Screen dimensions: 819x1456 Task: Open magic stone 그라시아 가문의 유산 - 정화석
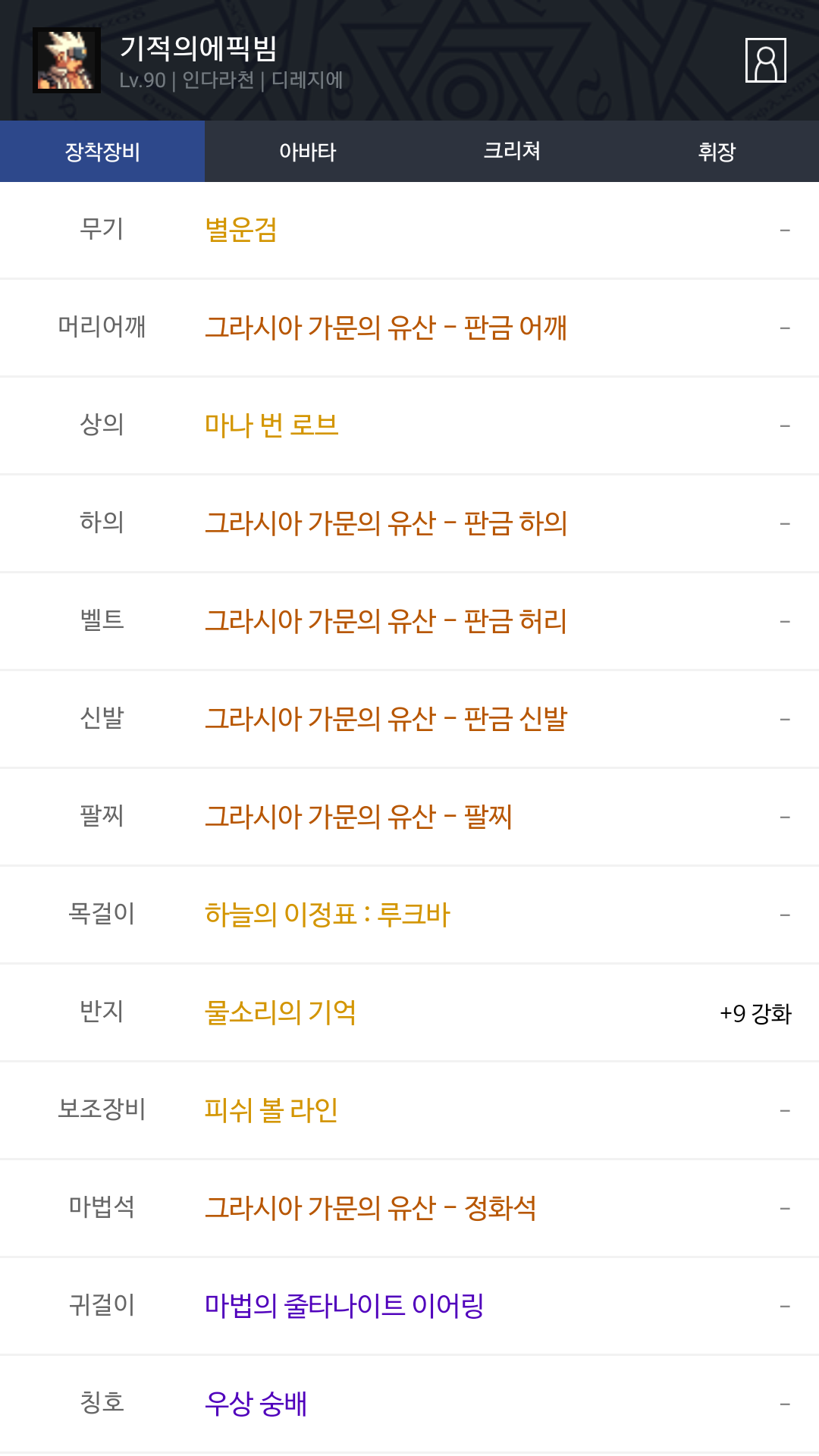pyautogui.click(x=371, y=1208)
